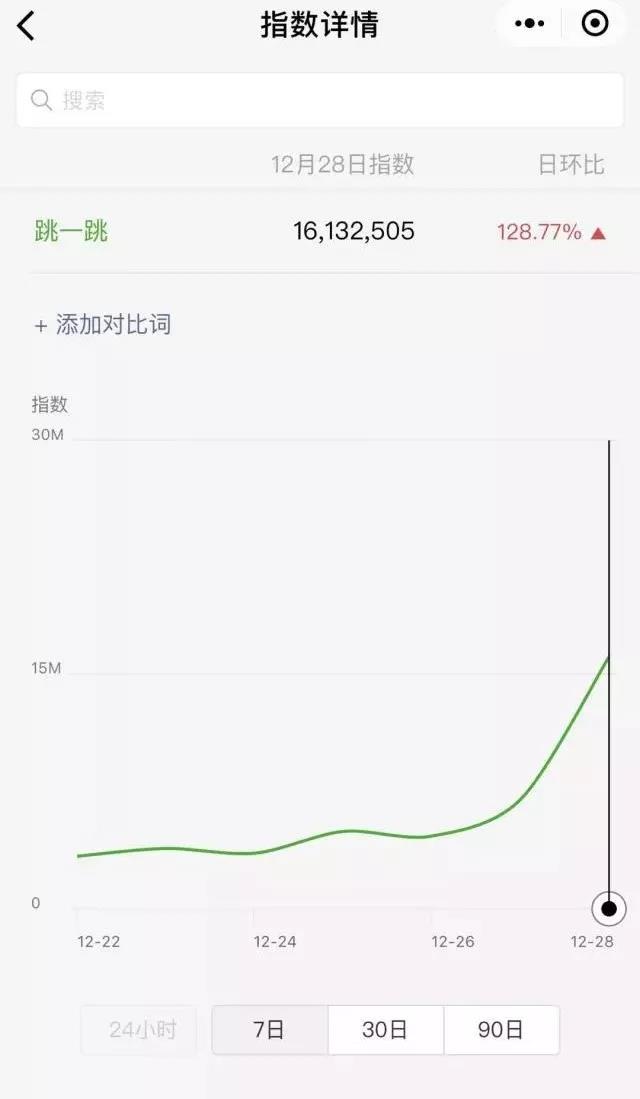Image resolution: width=640 pixels, height=1099 pixels.
Task: Tap the 搜索 search field
Action: pyautogui.click(x=320, y=100)
